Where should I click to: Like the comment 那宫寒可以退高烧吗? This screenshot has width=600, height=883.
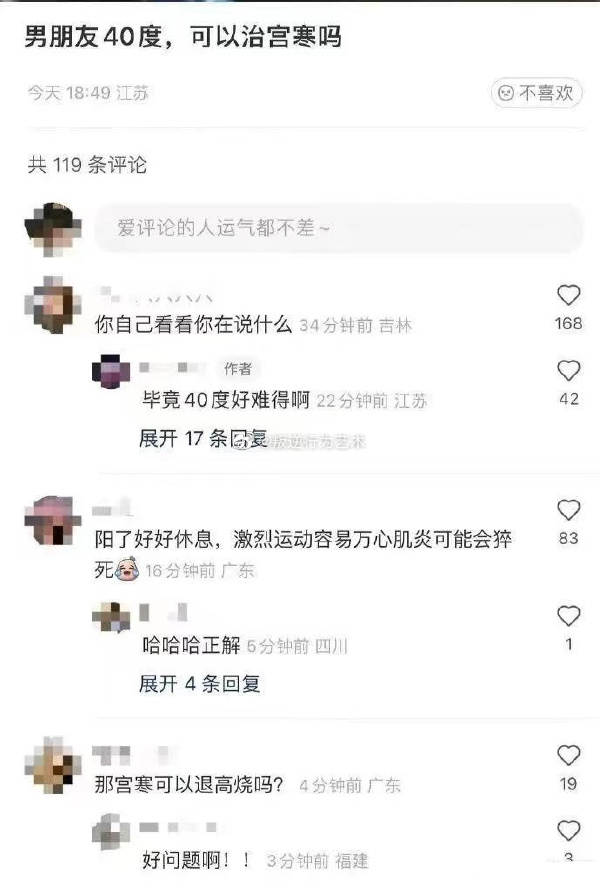pos(568,756)
